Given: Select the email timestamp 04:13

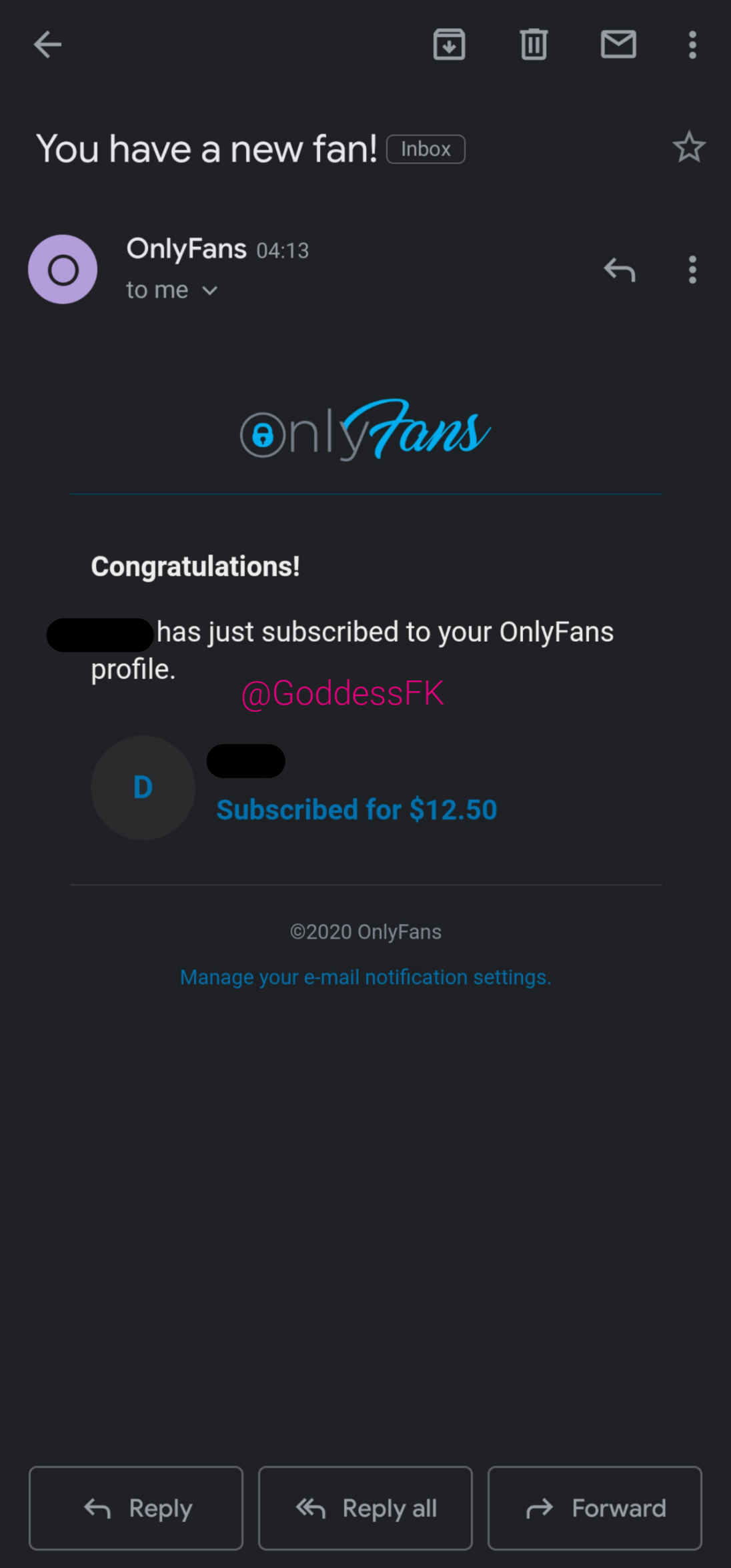Looking at the screenshot, I should pyautogui.click(x=282, y=250).
